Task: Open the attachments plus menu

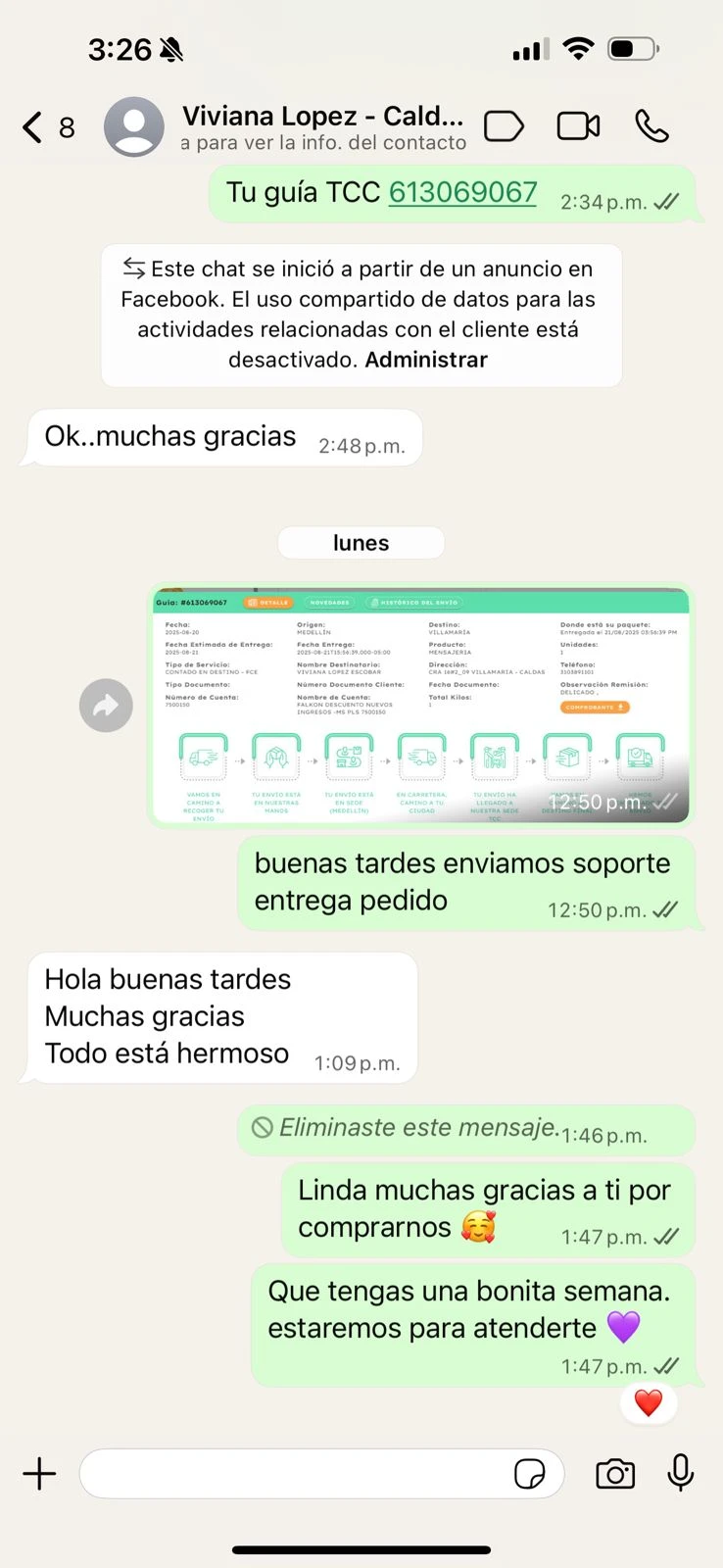Action: click(x=39, y=1474)
